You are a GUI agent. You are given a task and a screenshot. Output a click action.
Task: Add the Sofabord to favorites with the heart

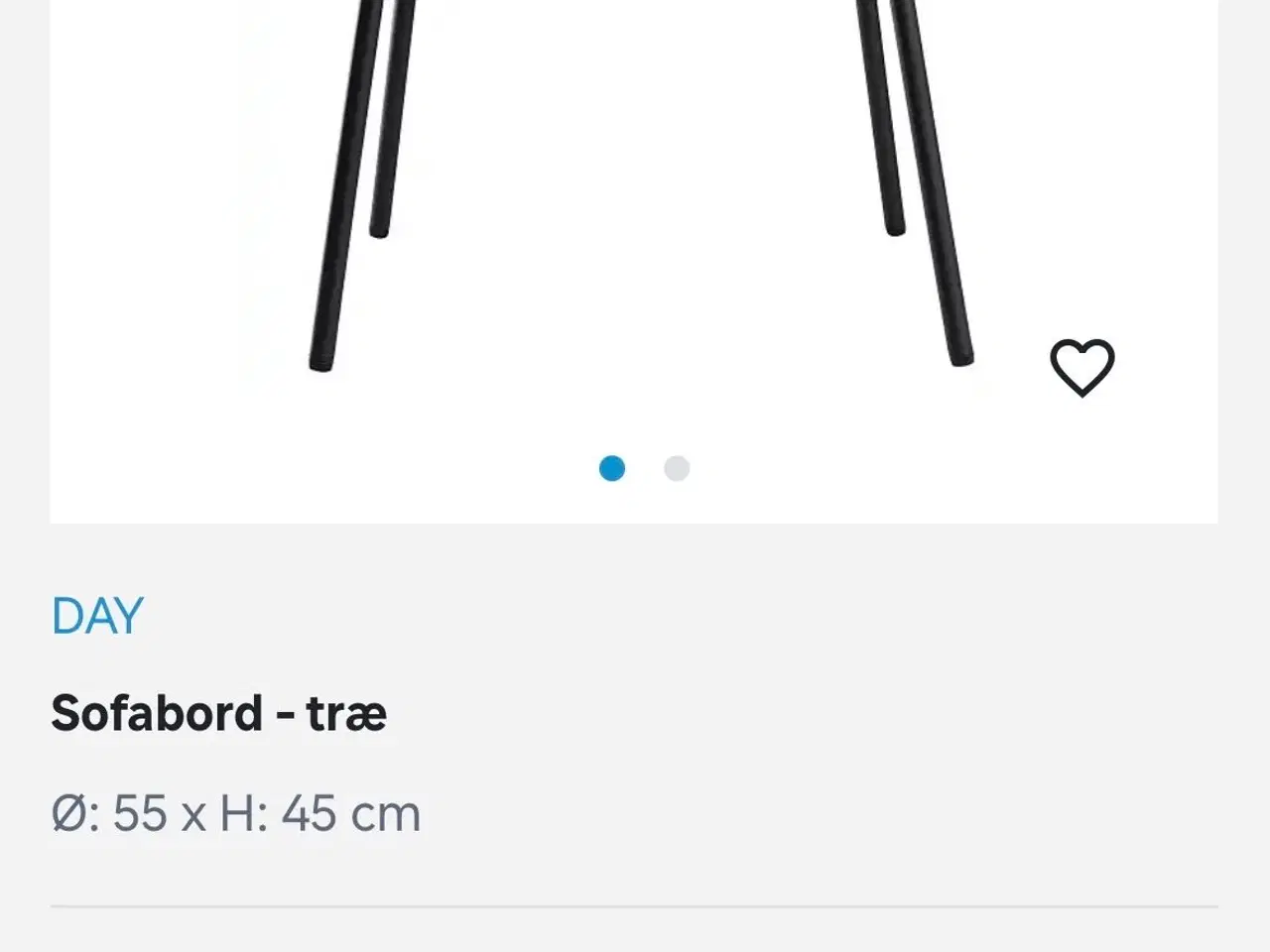tap(1081, 368)
